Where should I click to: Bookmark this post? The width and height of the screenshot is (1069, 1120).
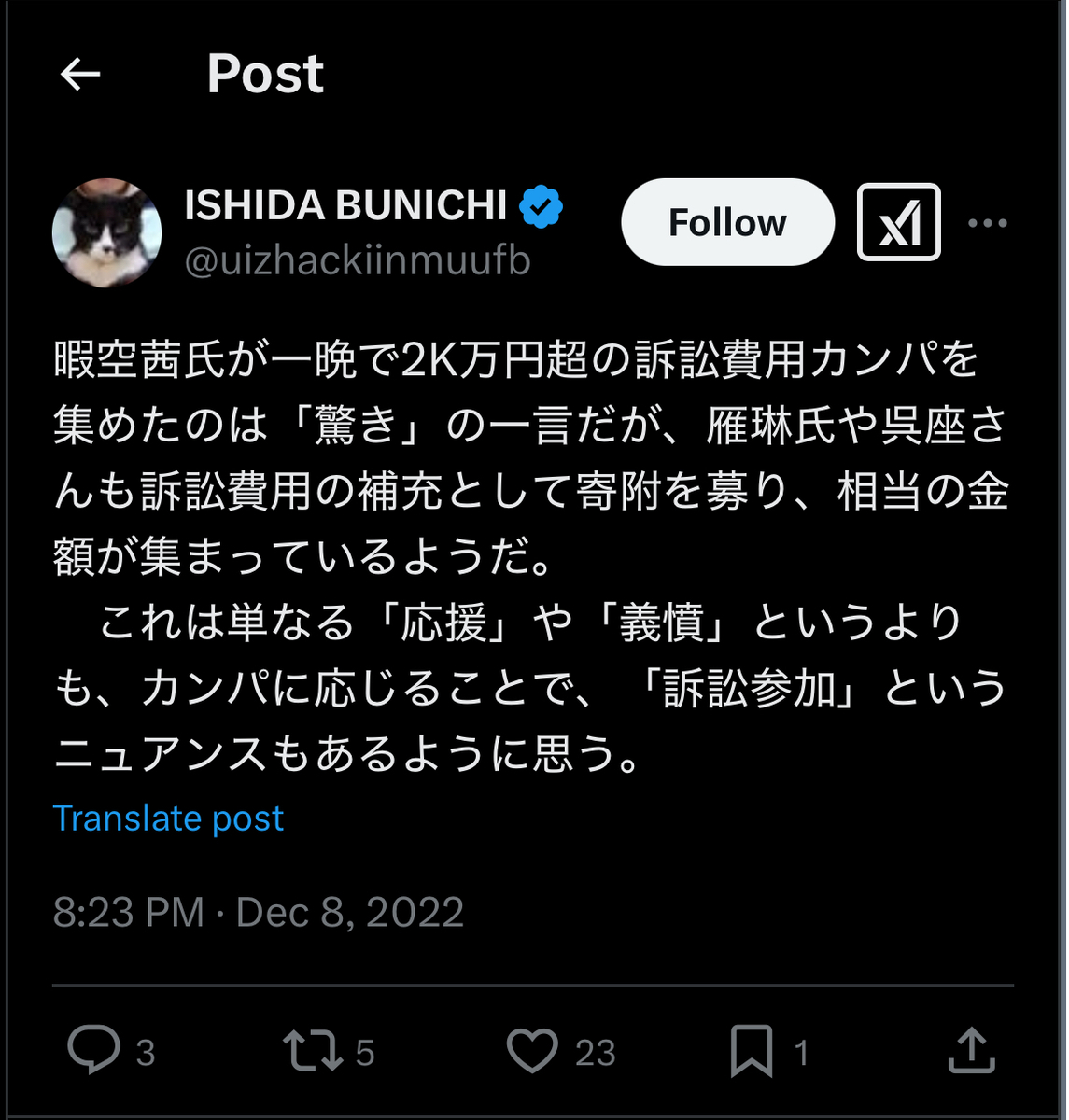[x=752, y=1050]
